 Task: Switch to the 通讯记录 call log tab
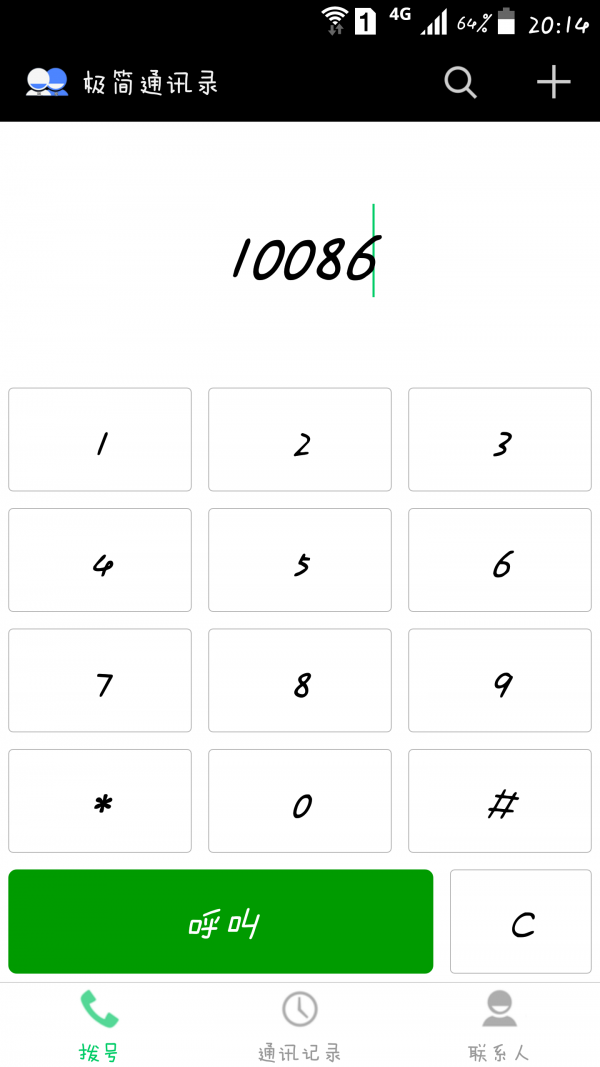point(300,1025)
